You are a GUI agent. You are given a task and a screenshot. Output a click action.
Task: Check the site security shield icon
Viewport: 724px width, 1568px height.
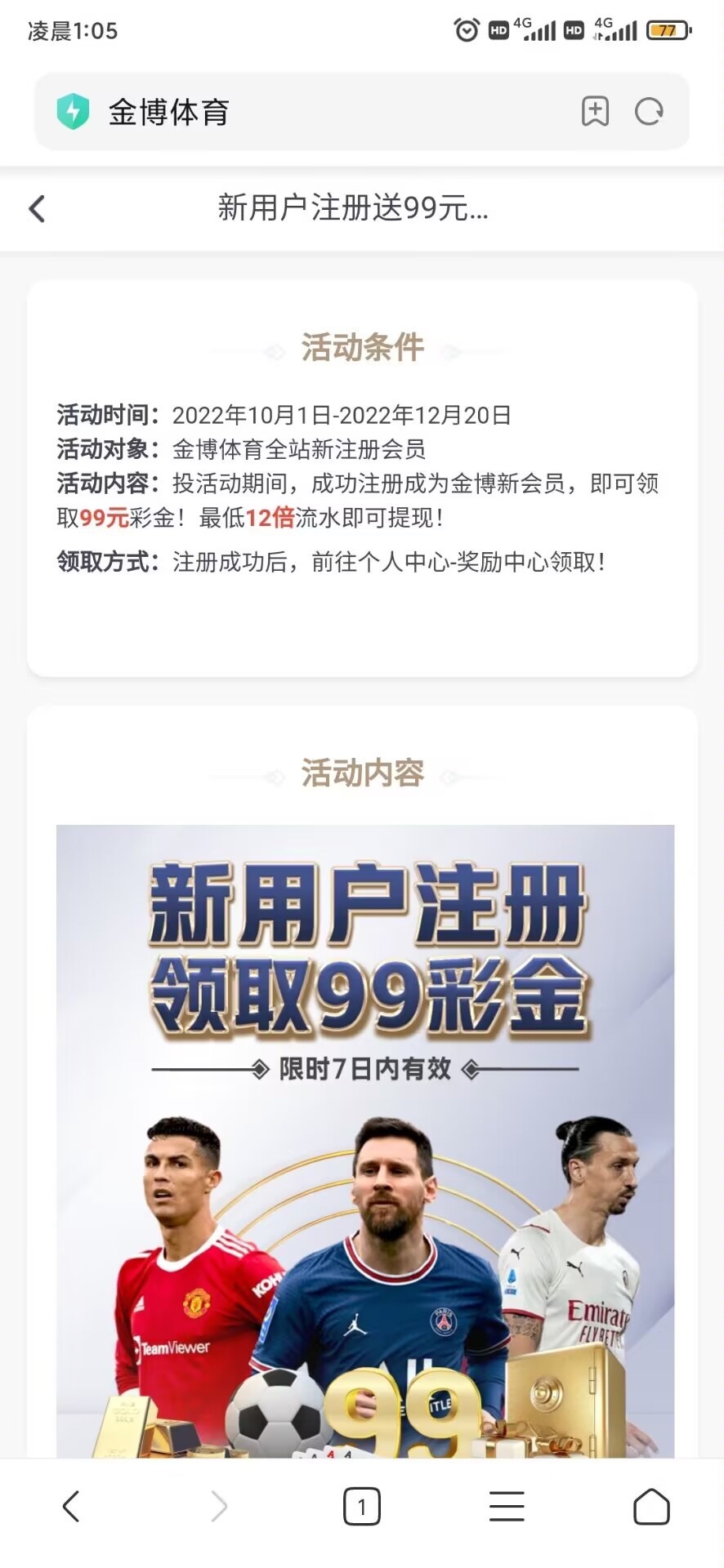click(x=73, y=112)
